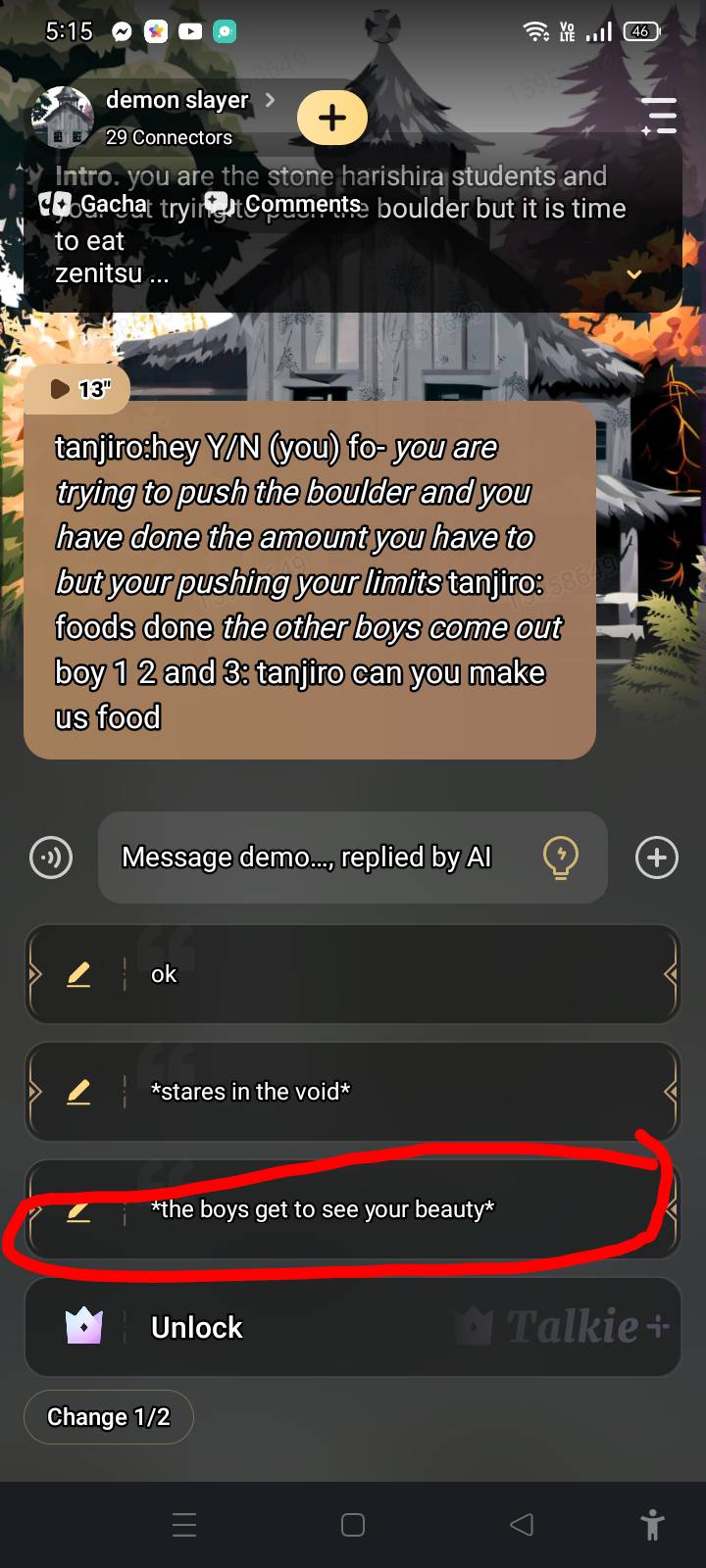
Task: Go to the system home screen
Action: [353, 1524]
